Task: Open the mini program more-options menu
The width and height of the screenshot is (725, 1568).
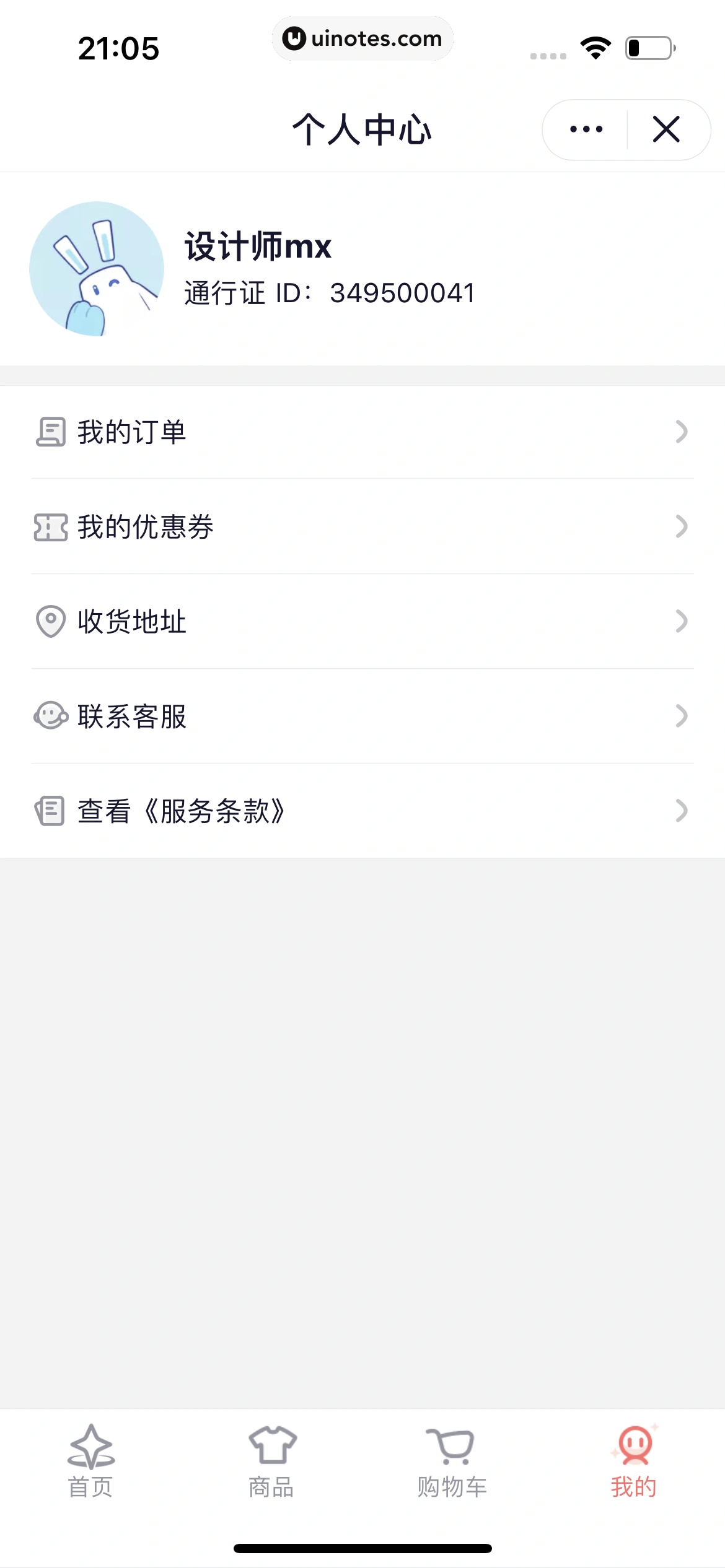Action: [586, 129]
